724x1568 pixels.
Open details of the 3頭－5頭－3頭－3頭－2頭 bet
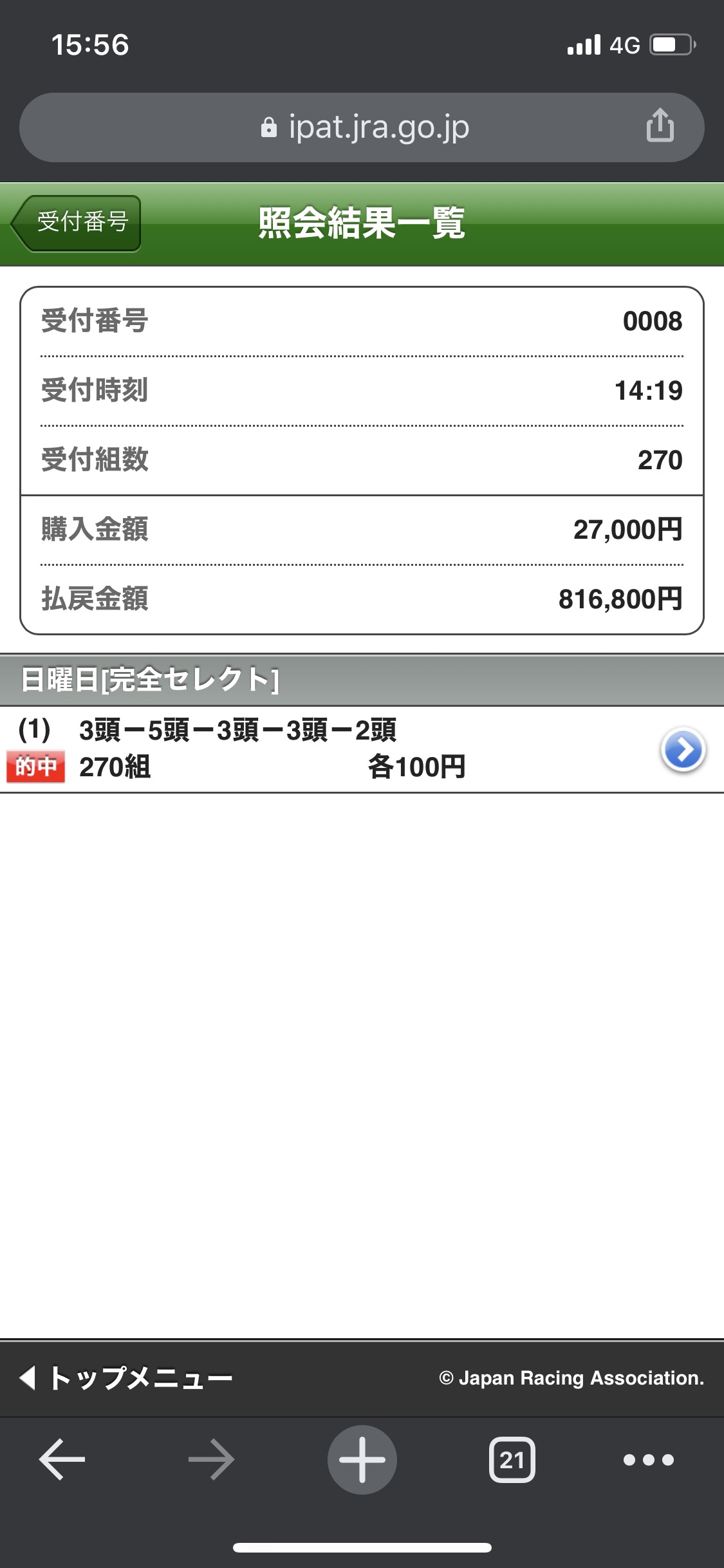point(682,749)
